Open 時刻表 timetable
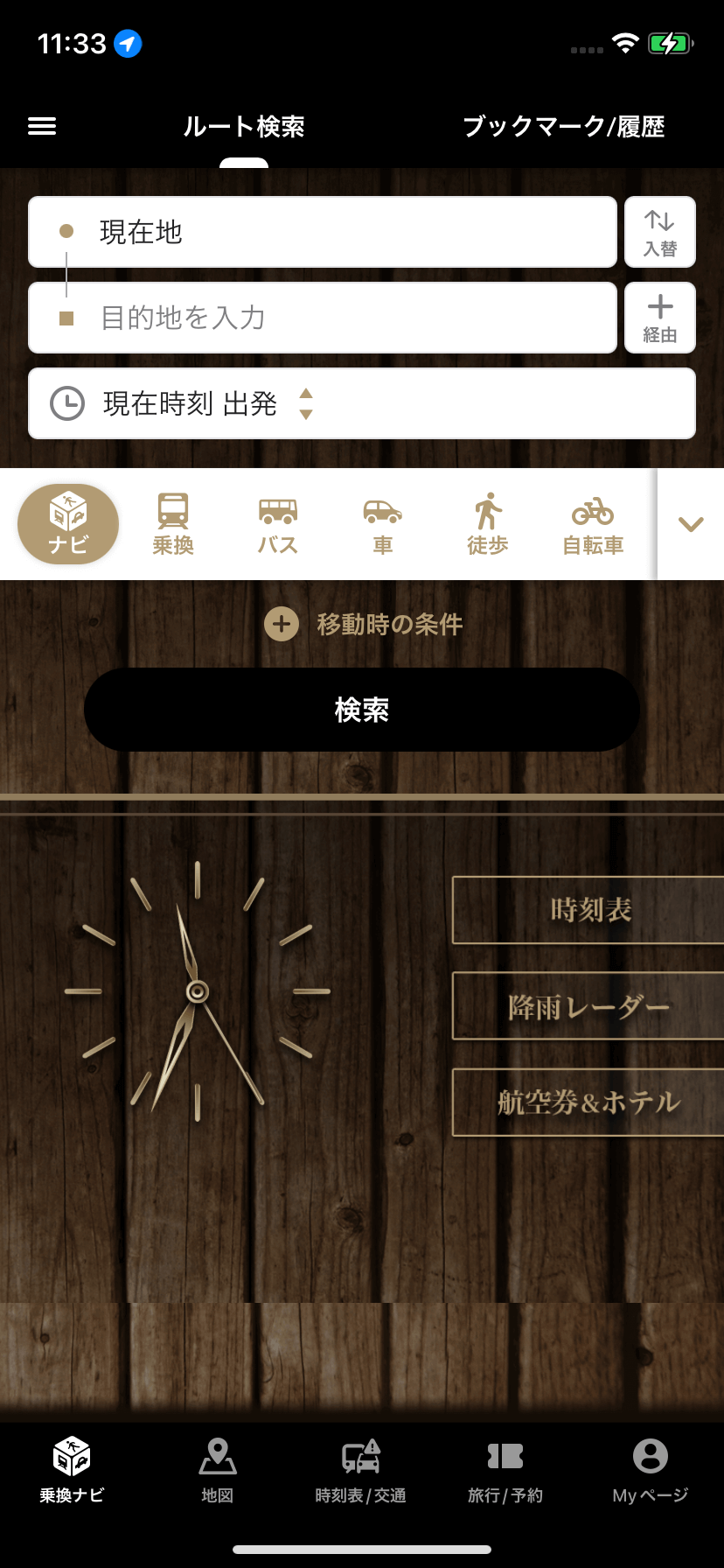The image size is (724, 1568). pyautogui.click(x=589, y=910)
